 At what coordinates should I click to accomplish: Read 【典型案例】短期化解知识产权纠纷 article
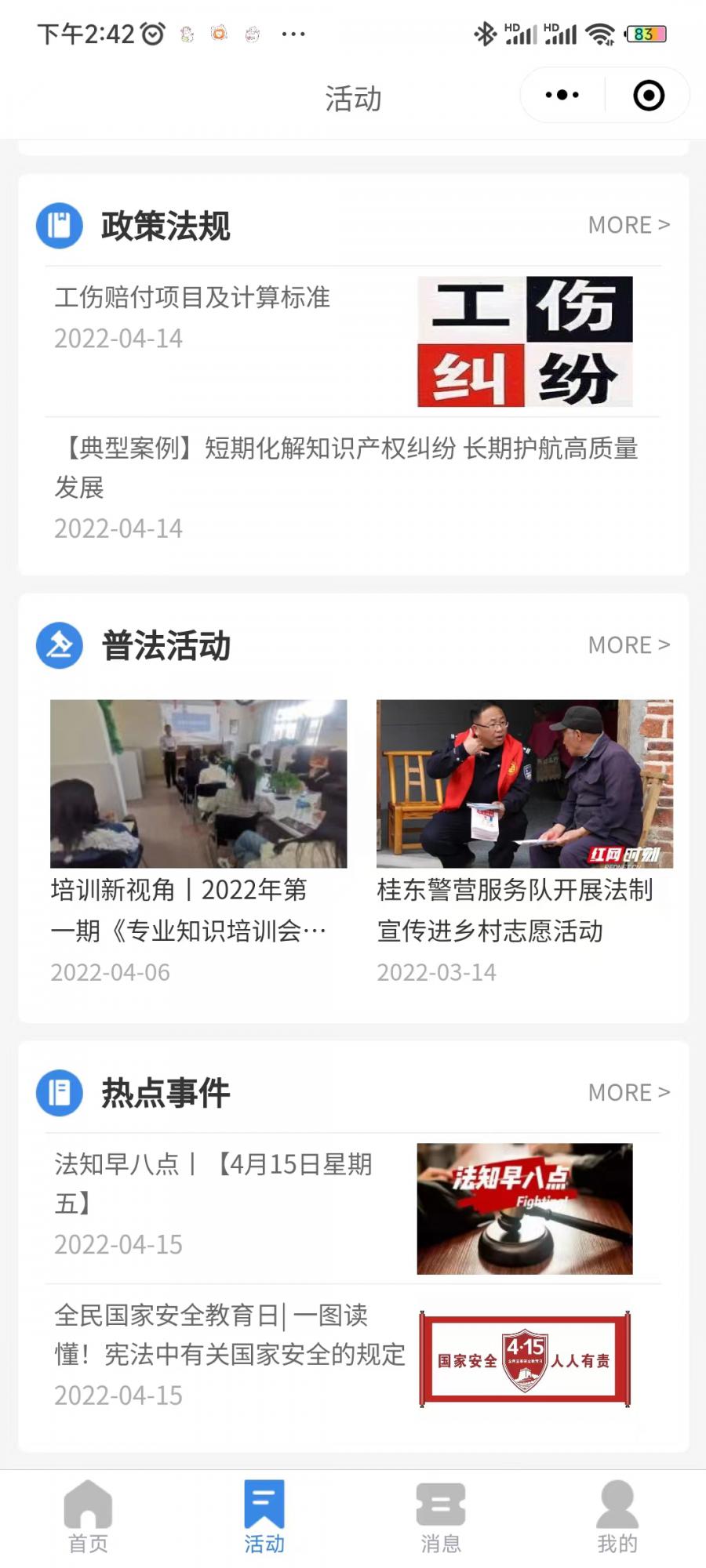[x=345, y=467]
